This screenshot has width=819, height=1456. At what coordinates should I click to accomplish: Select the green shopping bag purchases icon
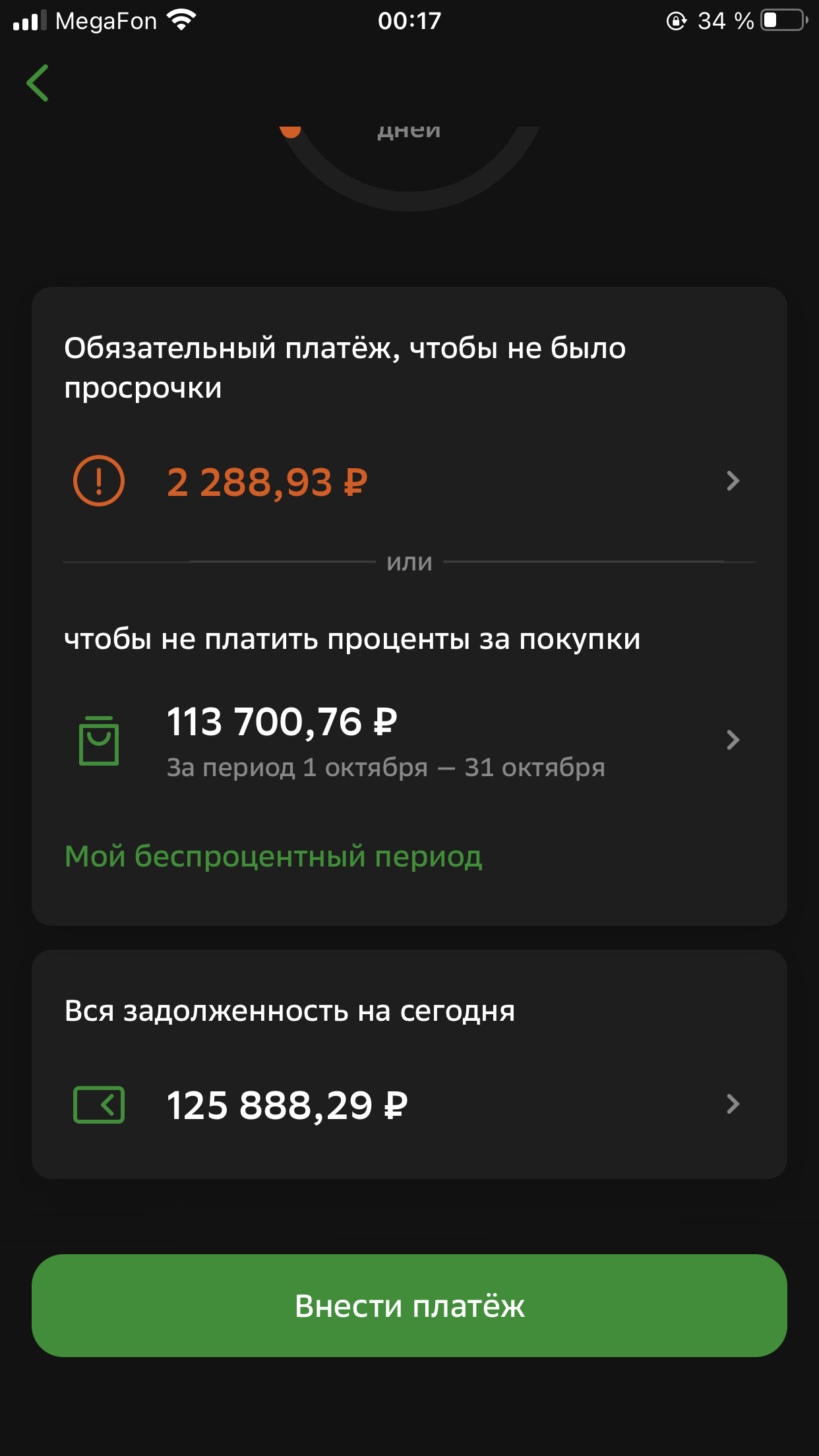point(99,741)
